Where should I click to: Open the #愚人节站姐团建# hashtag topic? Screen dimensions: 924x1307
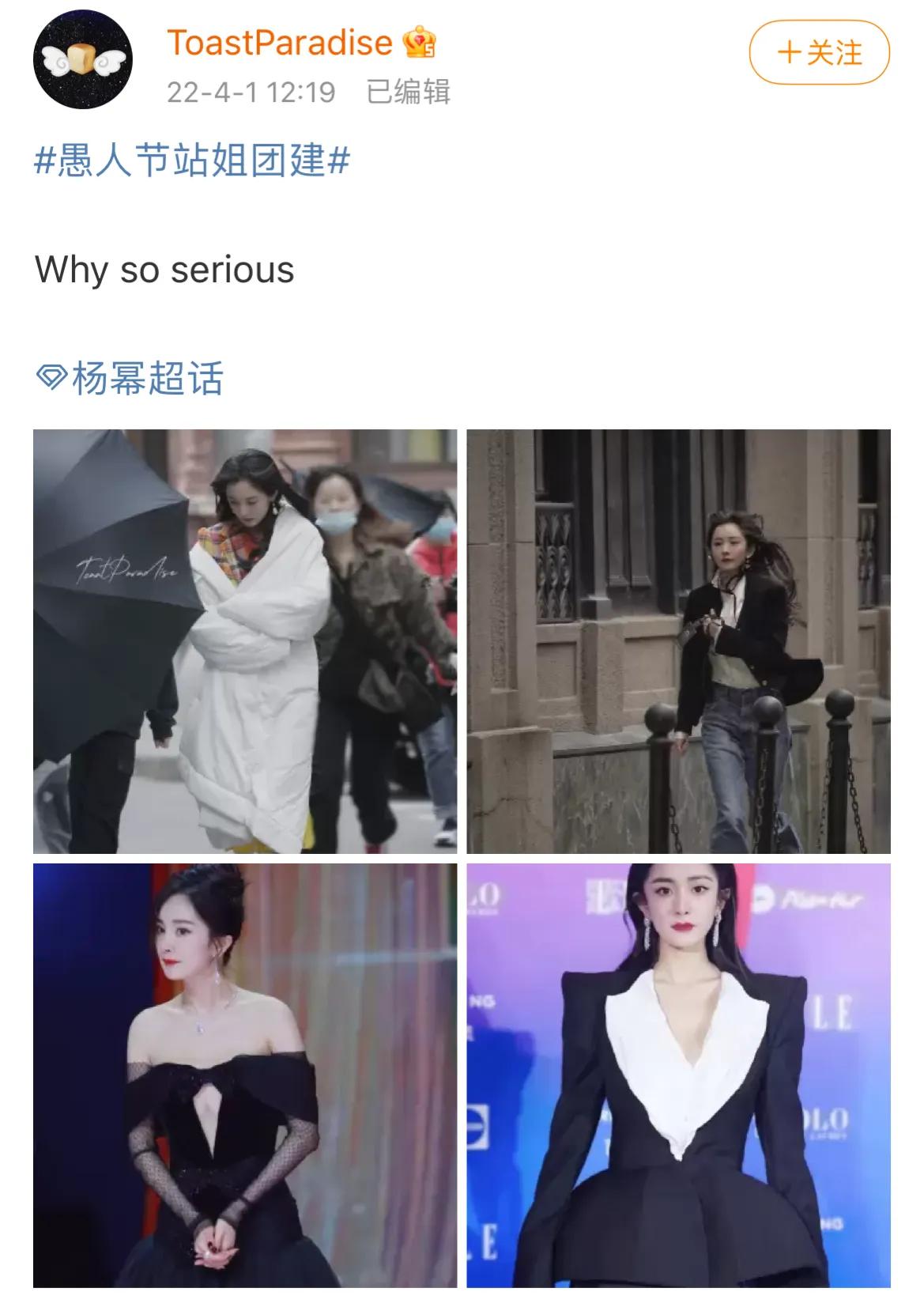(x=192, y=161)
